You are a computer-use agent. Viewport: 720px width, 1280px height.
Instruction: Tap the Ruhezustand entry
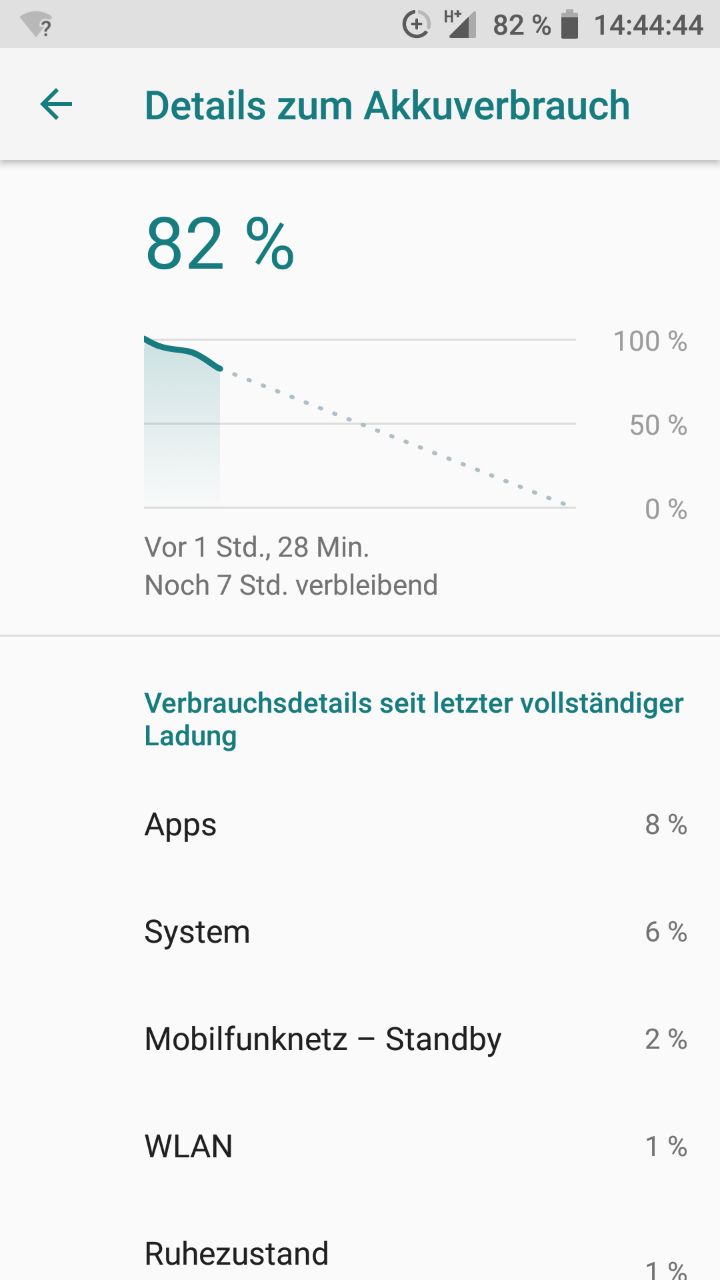(x=360, y=1254)
